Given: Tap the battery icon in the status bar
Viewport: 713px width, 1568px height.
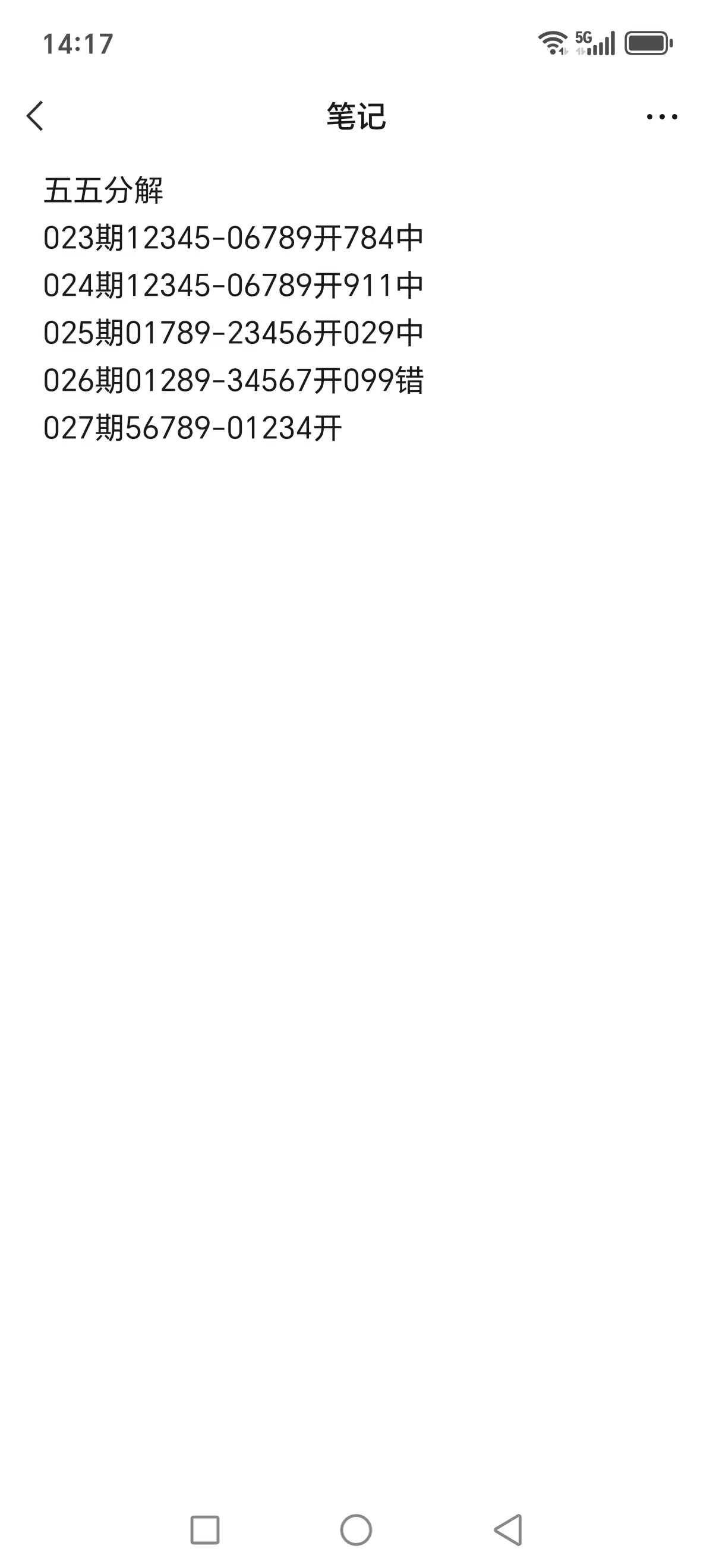Looking at the screenshot, I should point(647,43).
